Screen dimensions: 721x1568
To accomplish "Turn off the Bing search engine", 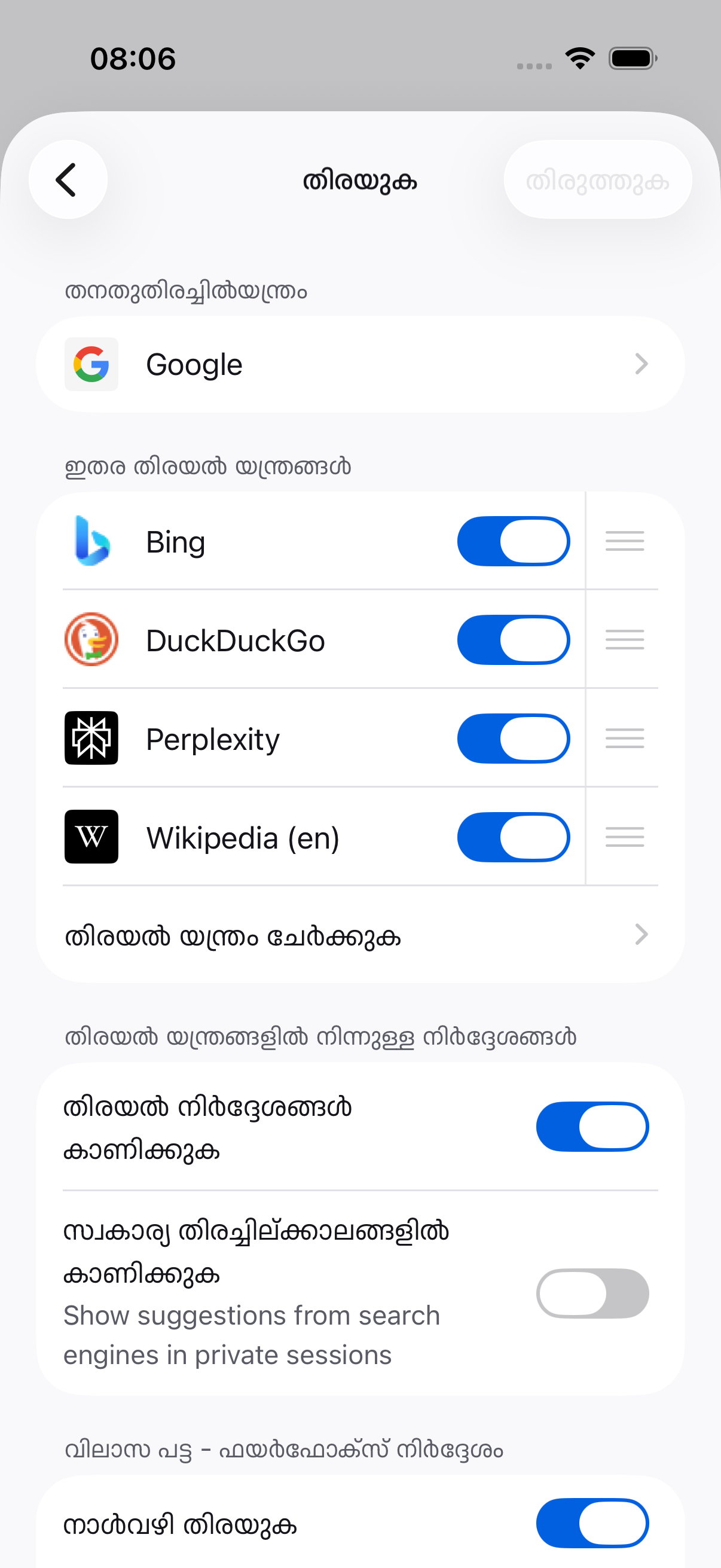I will [x=513, y=541].
